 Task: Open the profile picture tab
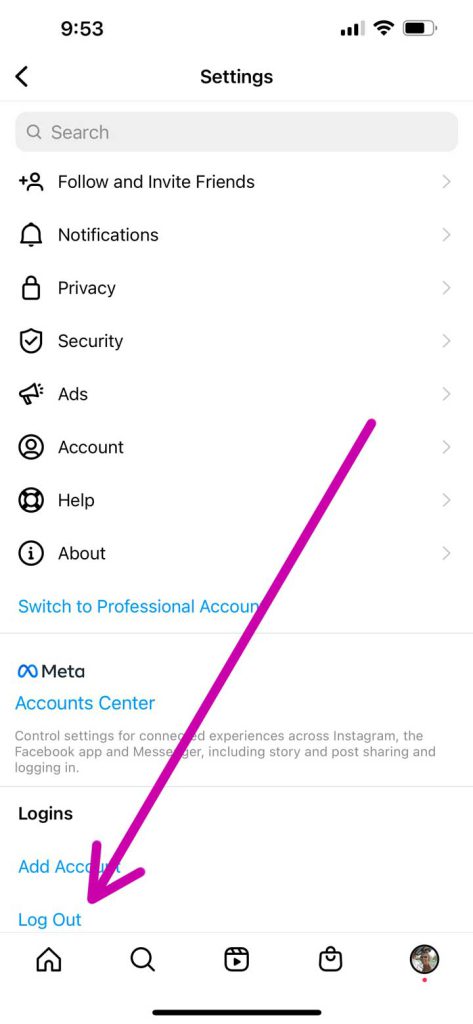click(425, 959)
